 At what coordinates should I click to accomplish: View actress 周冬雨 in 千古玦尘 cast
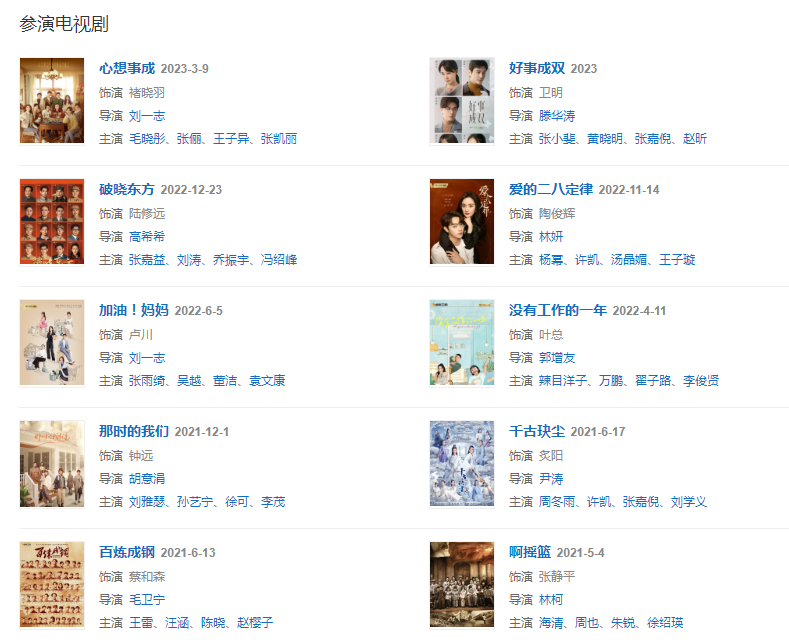557,502
